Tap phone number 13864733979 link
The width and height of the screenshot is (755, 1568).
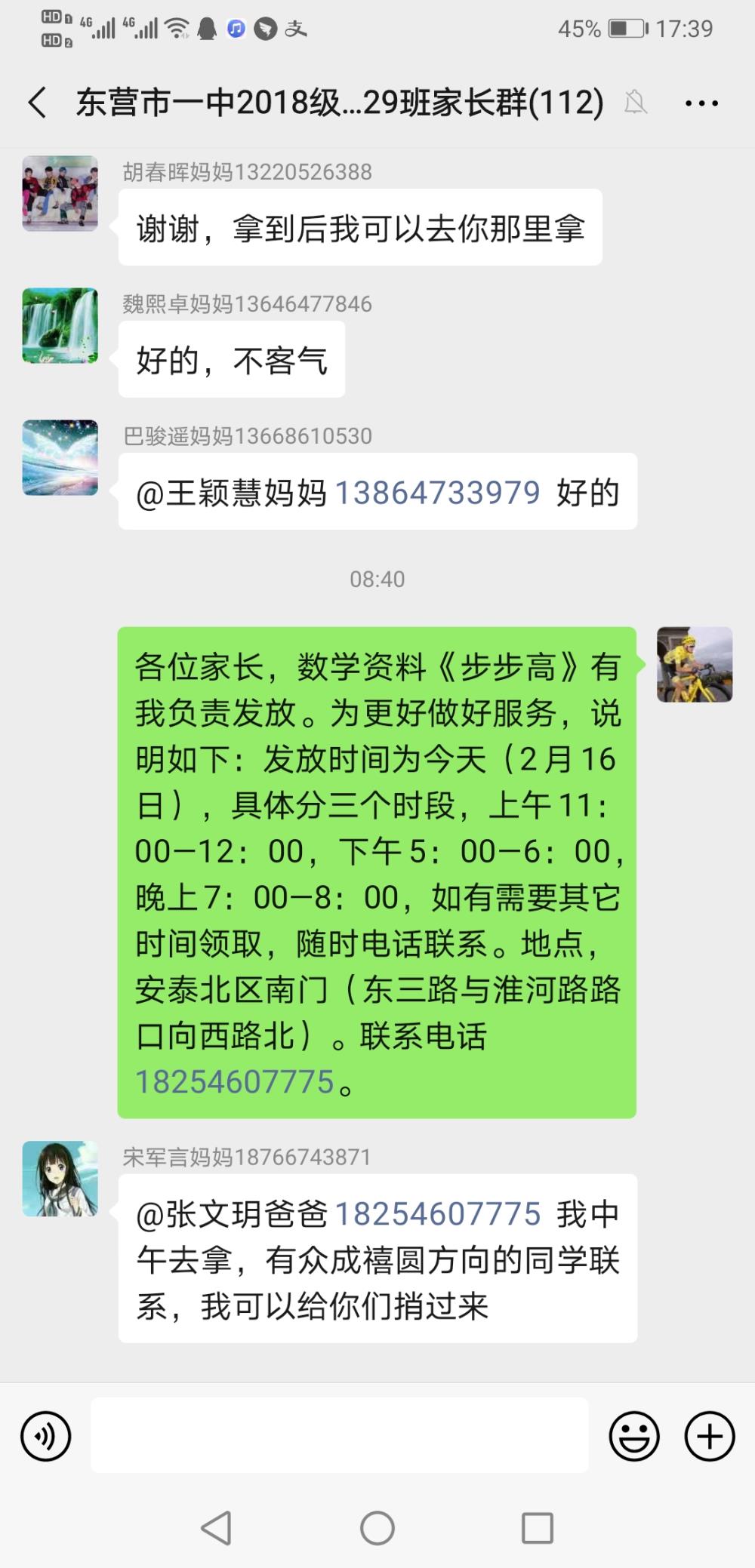(x=437, y=493)
